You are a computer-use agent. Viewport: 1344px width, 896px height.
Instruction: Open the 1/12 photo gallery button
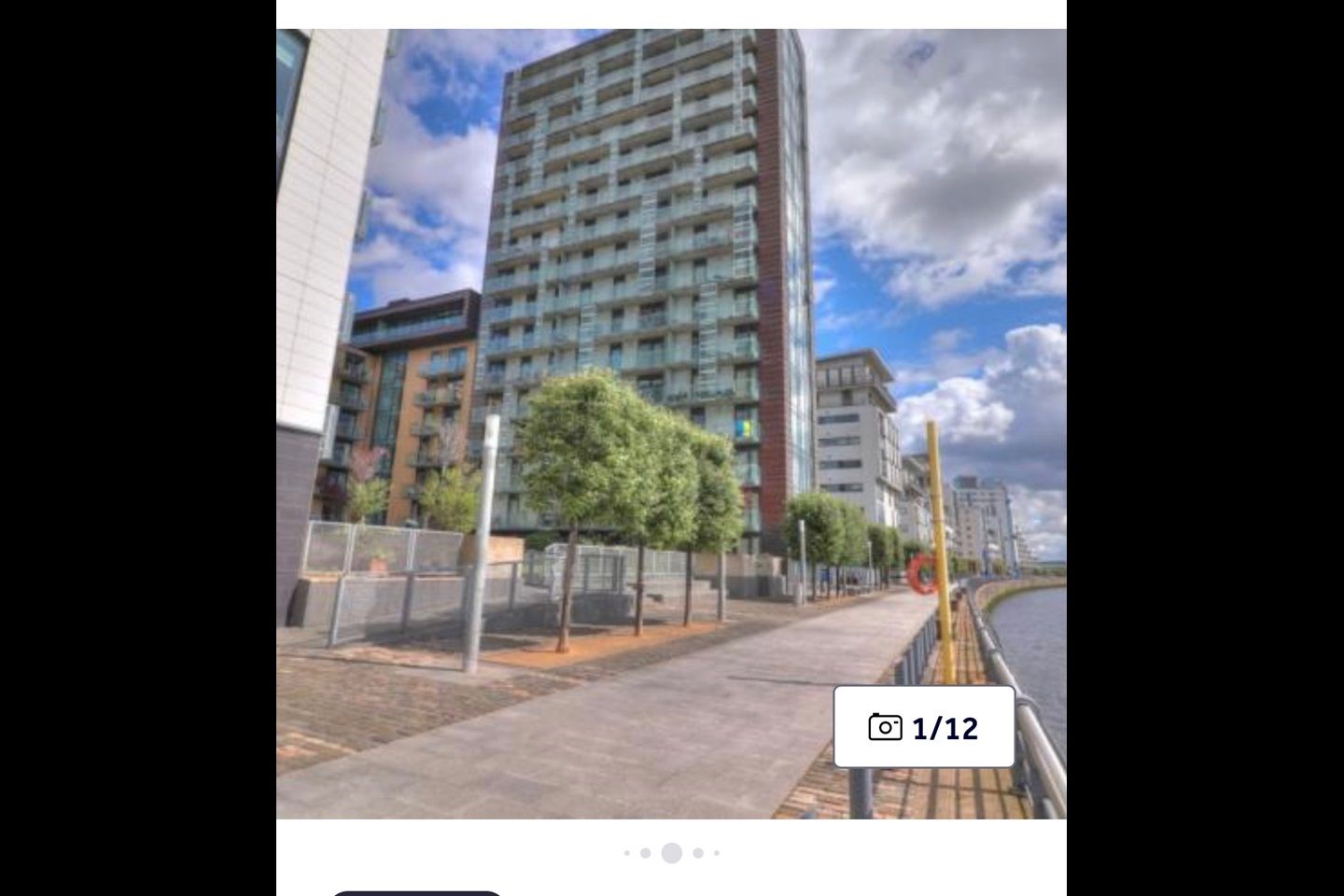[924, 727]
